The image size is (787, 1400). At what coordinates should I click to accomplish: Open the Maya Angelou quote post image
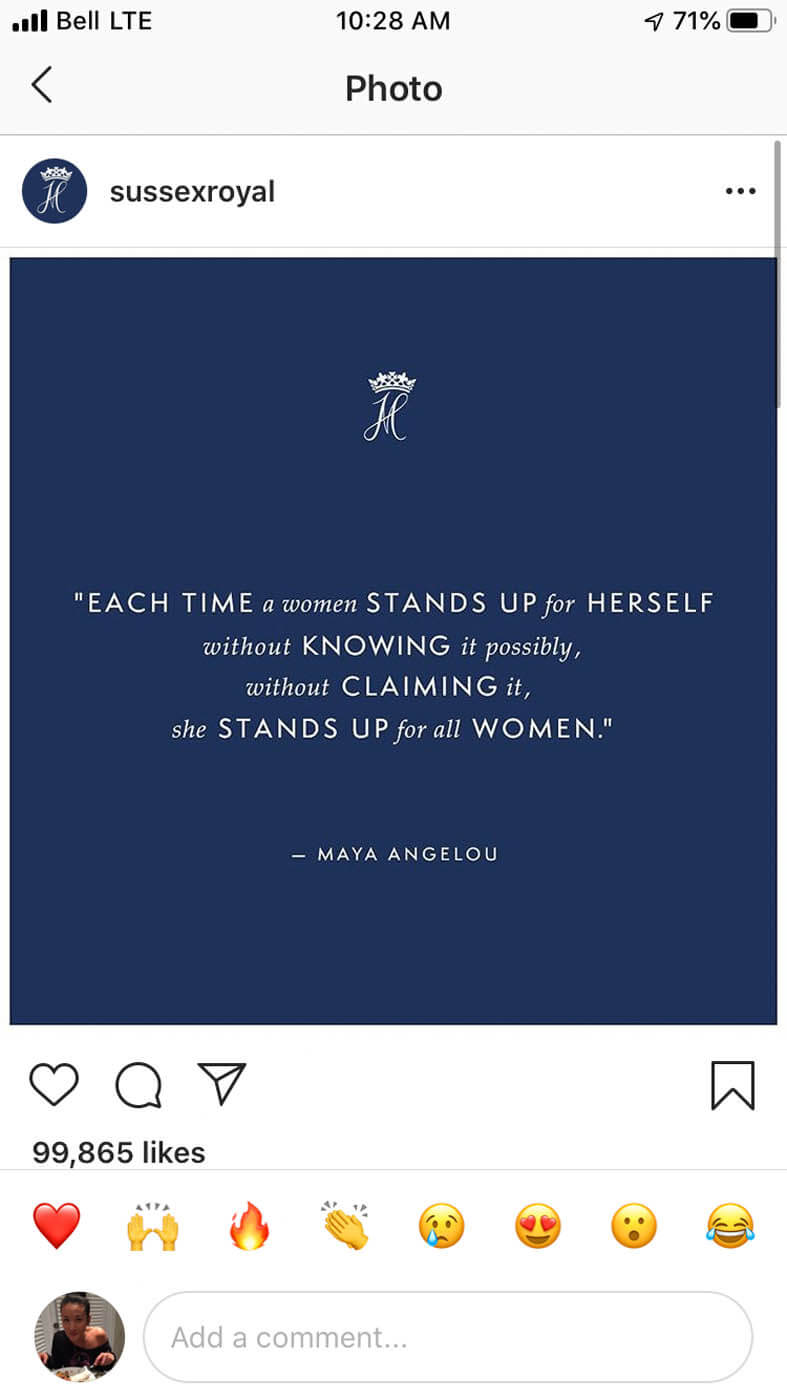[x=393, y=641]
